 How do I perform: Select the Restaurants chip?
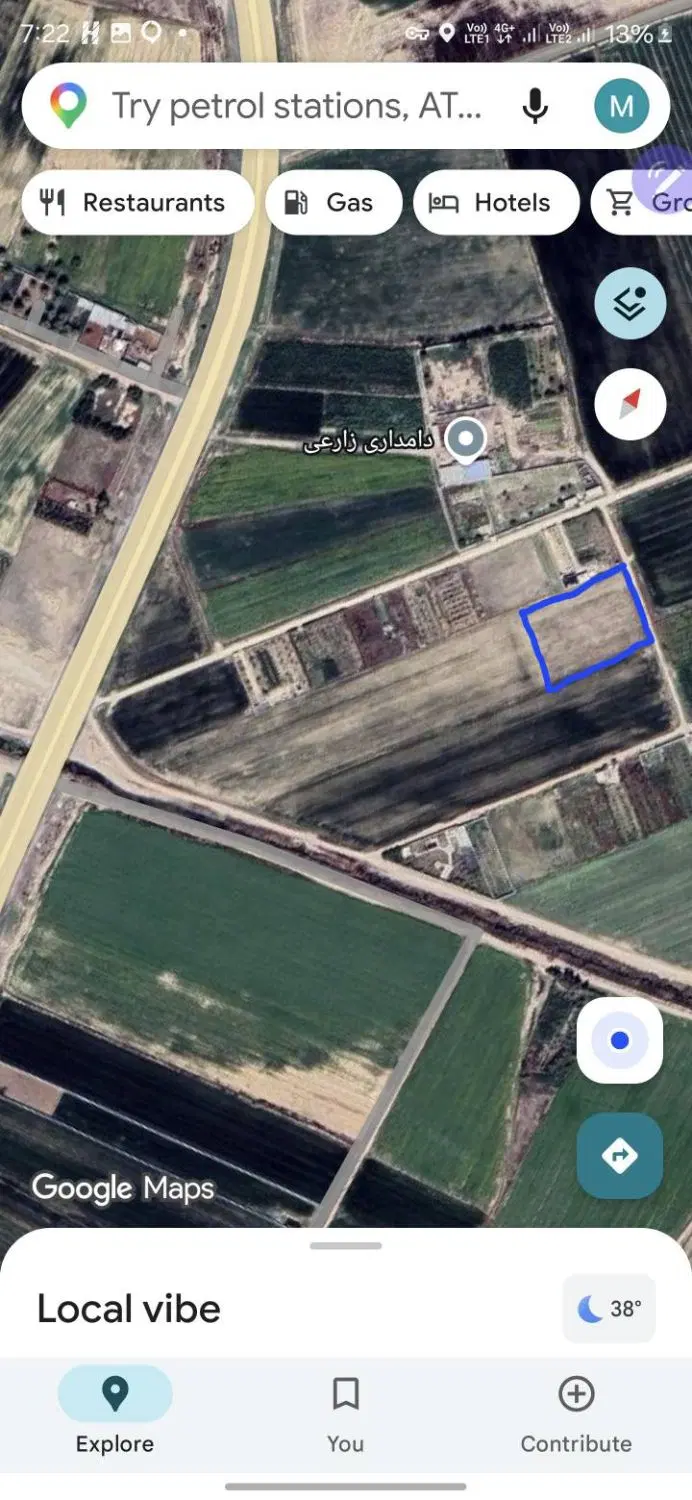pyautogui.click(x=138, y=203)
